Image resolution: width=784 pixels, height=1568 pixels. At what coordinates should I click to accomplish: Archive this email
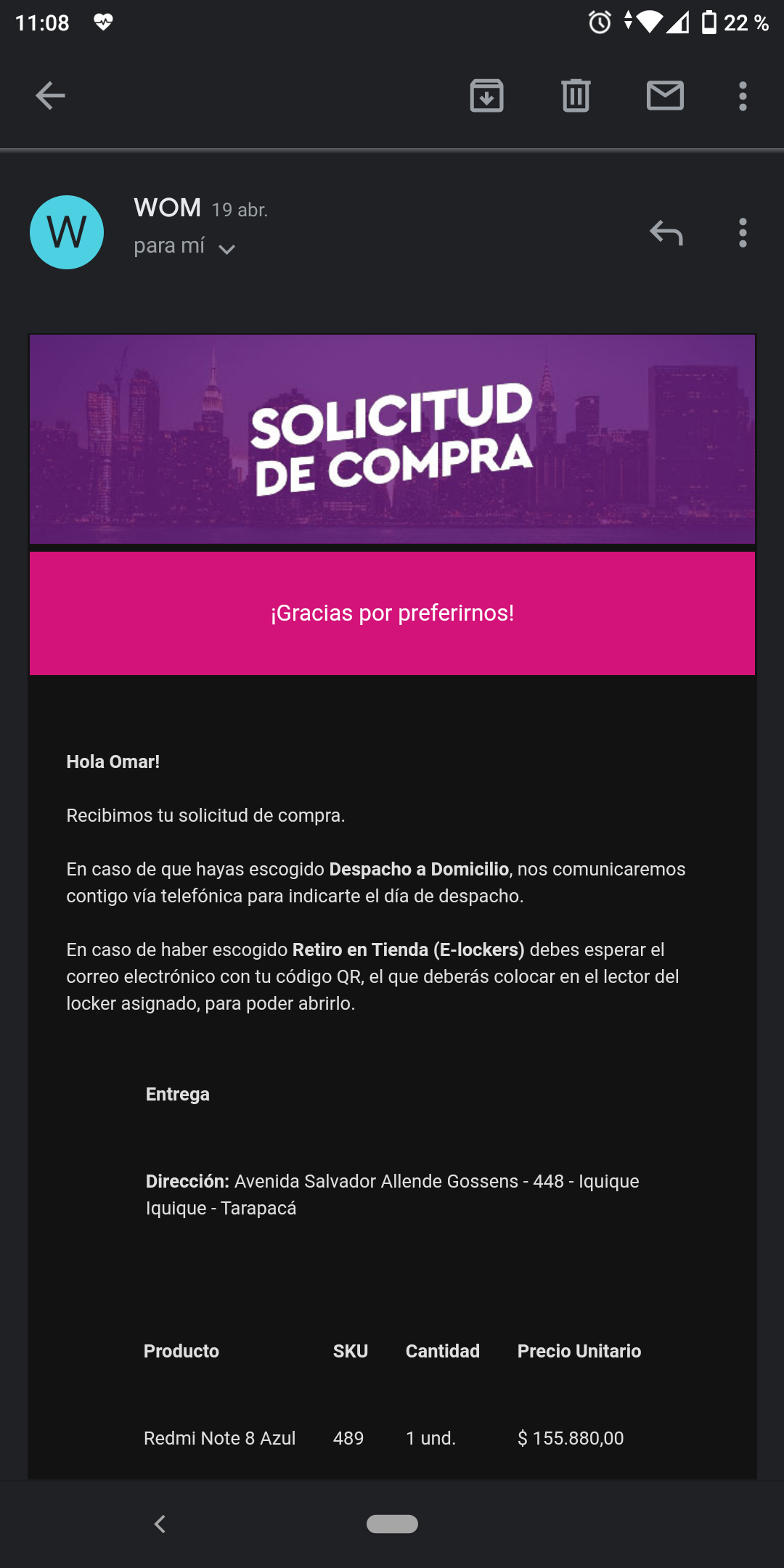[x=486, y=96]
